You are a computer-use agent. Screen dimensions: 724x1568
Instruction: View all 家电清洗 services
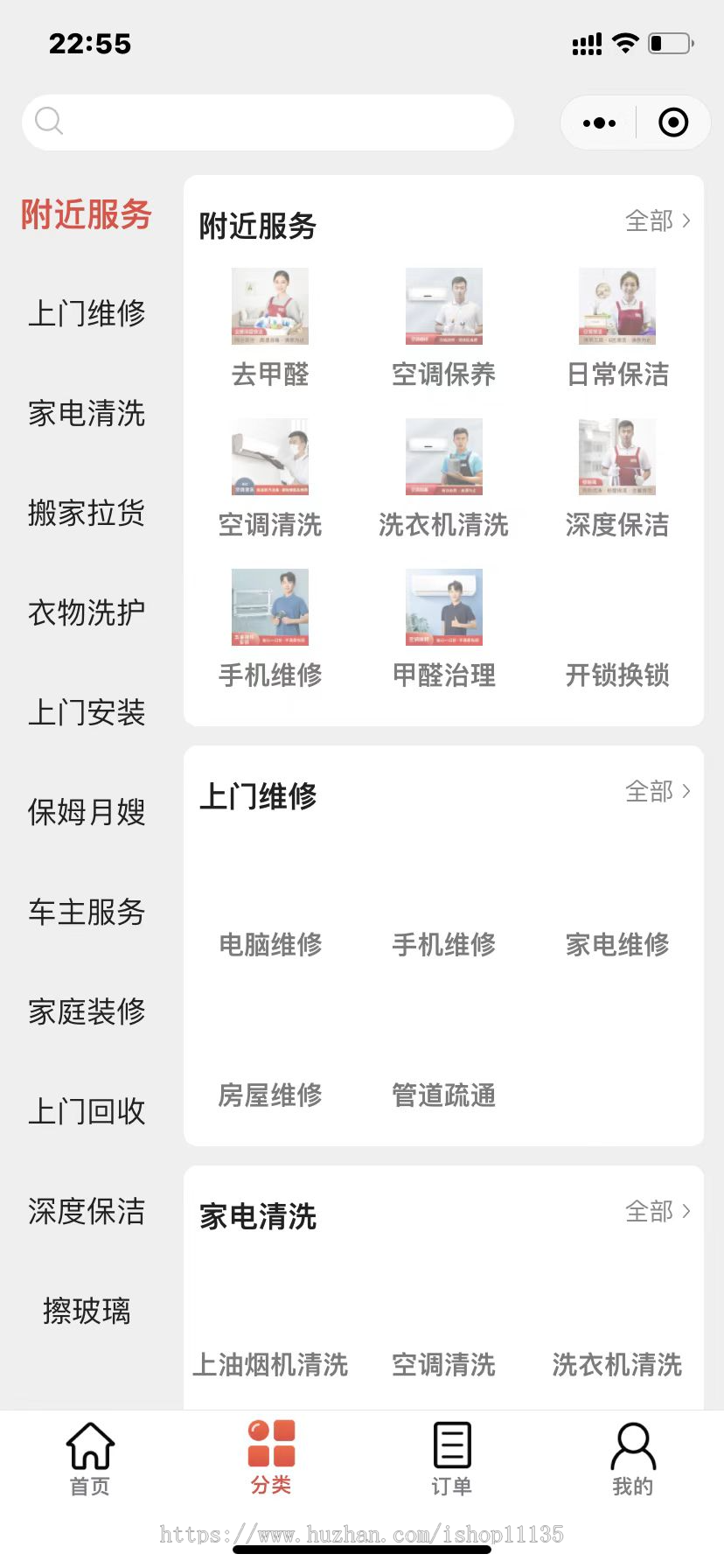tap(658, 1212)
